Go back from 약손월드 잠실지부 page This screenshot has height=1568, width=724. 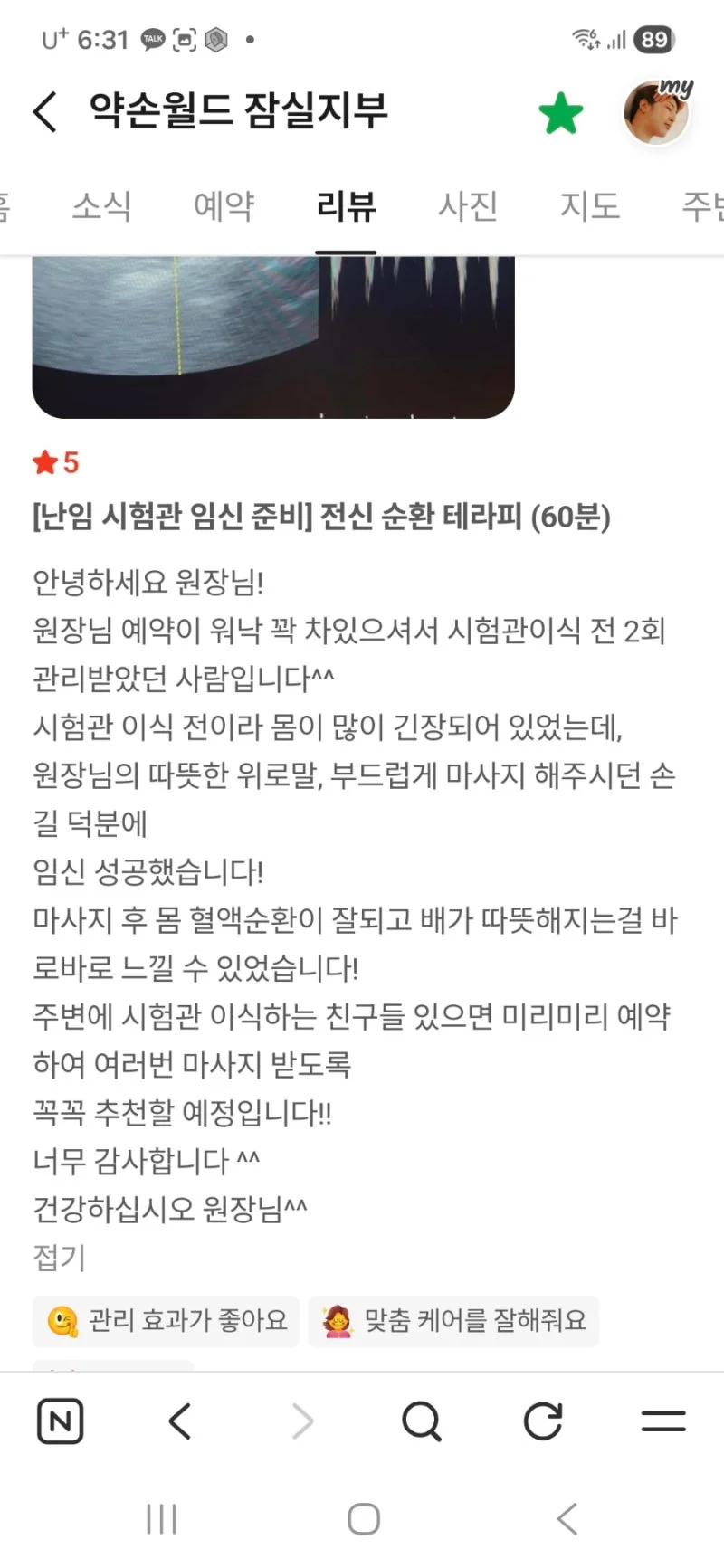coord(44,112)
